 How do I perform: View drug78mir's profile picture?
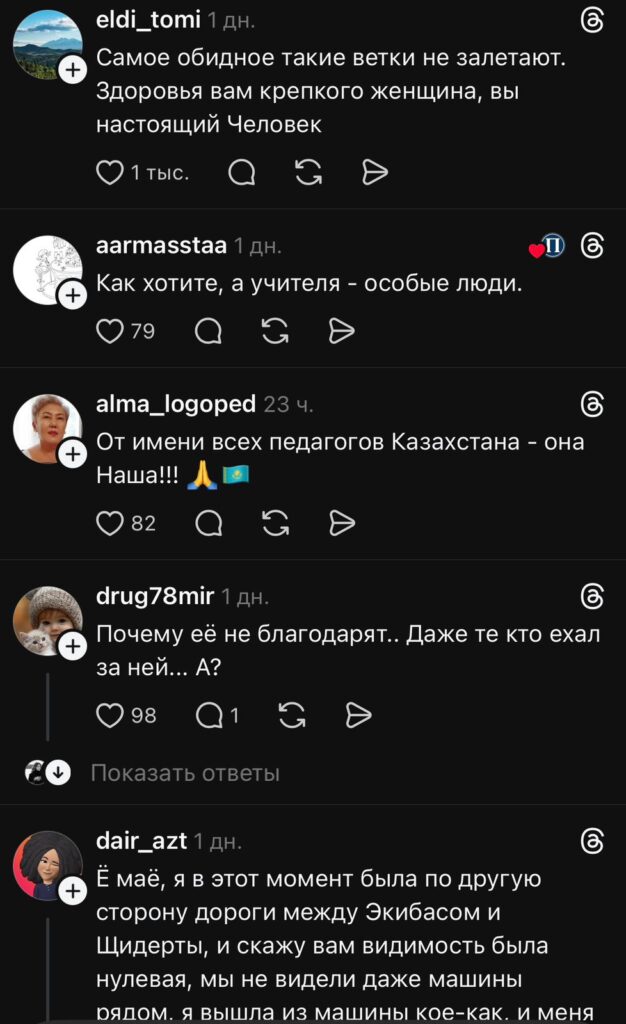tap(46, 620)
